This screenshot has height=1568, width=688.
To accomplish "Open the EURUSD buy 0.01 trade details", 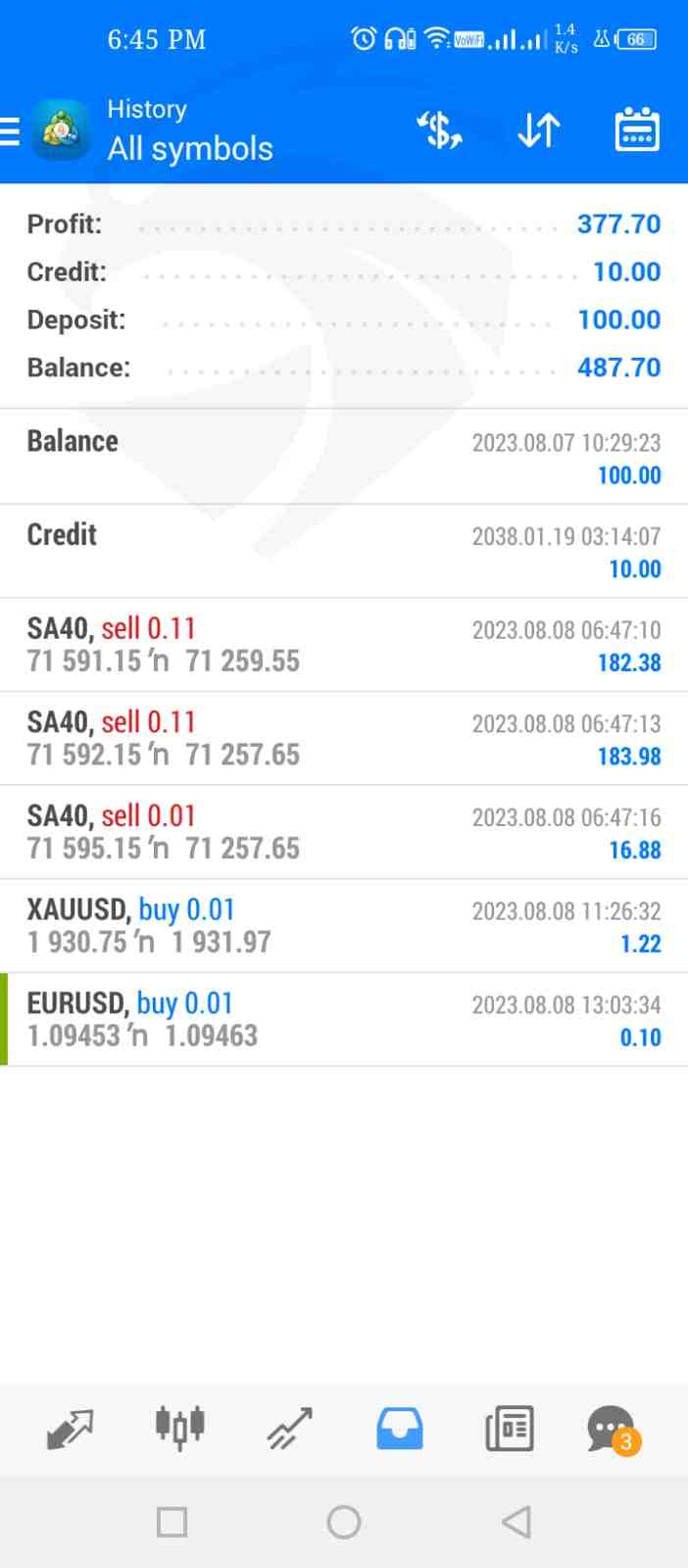I will coord(343,1019).
